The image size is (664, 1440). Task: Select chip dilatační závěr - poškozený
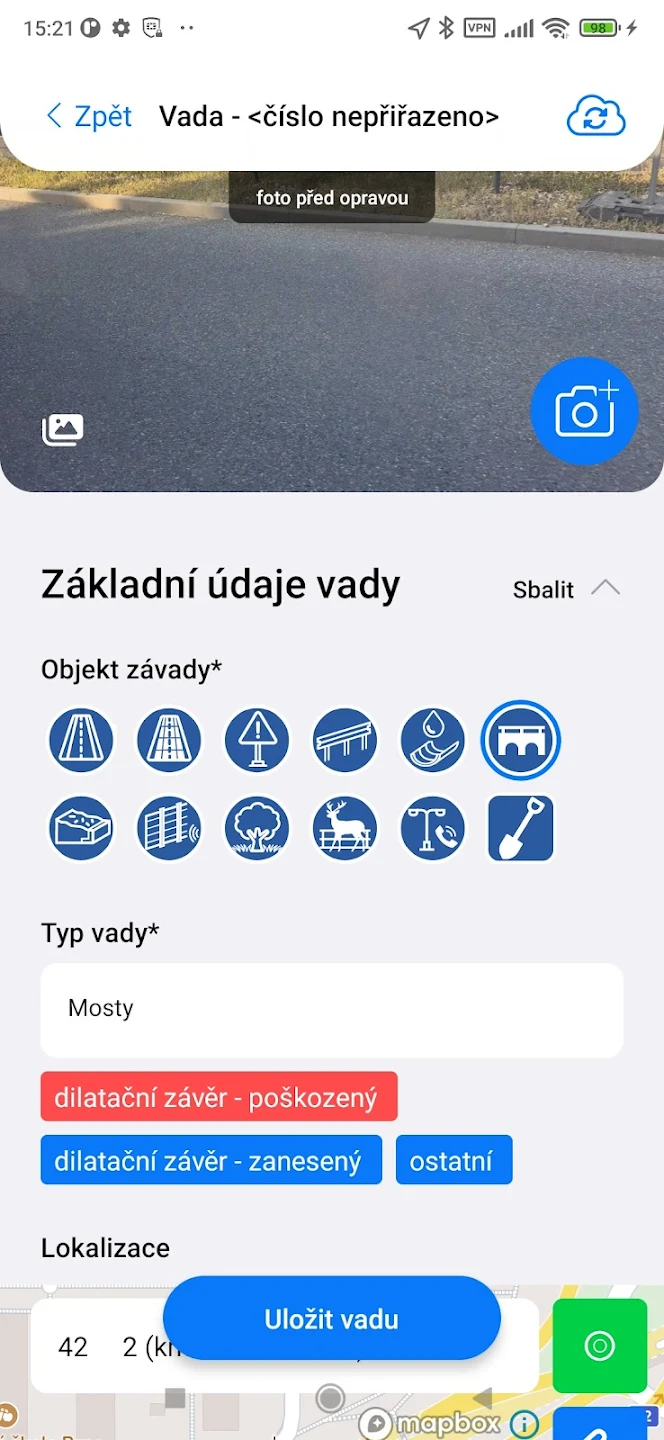click(219, 1097)
